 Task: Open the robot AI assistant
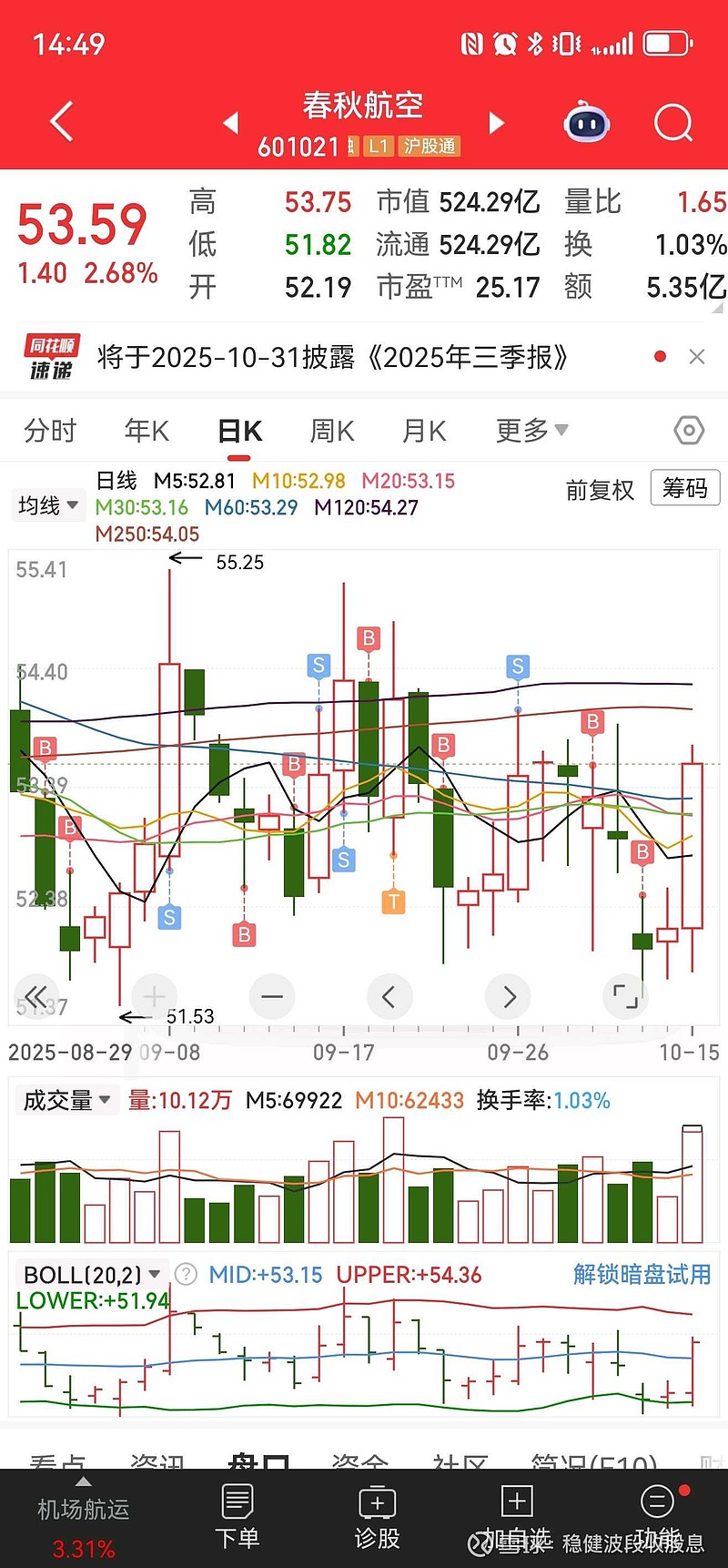pos(587,122)
